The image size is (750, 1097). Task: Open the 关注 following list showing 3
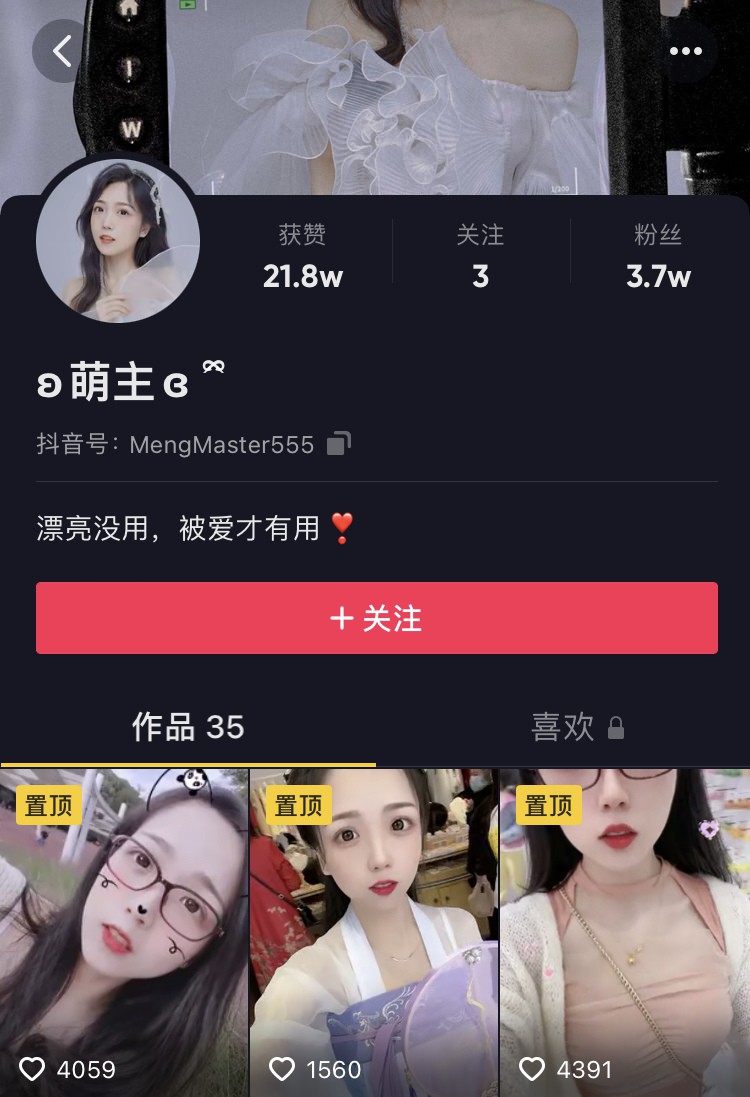click(480, 256)
